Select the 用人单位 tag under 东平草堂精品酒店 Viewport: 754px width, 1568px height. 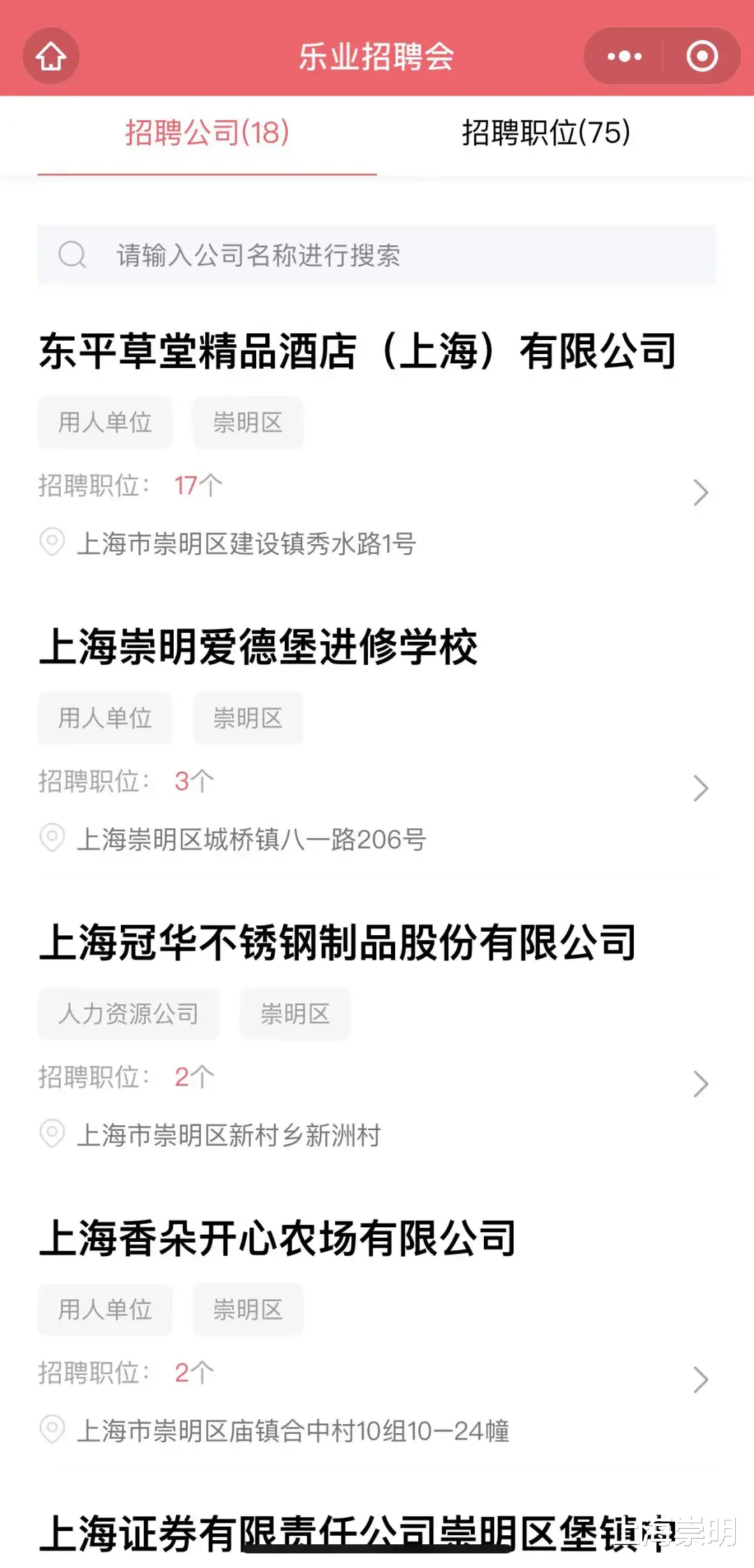coord(104,422)
